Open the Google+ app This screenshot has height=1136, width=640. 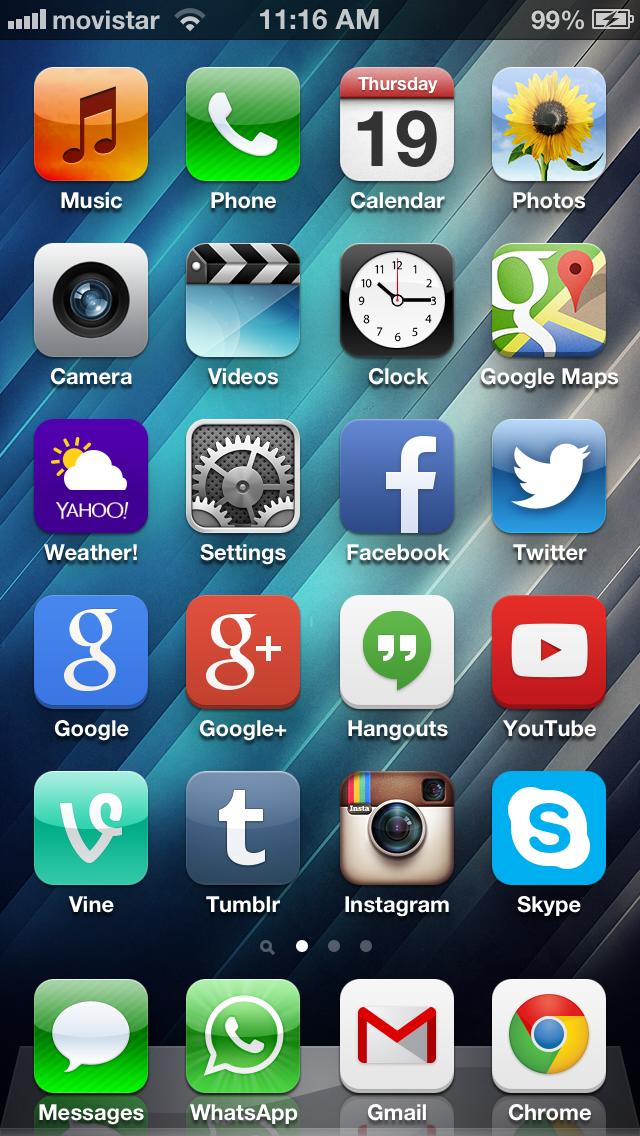pos(243,652)
